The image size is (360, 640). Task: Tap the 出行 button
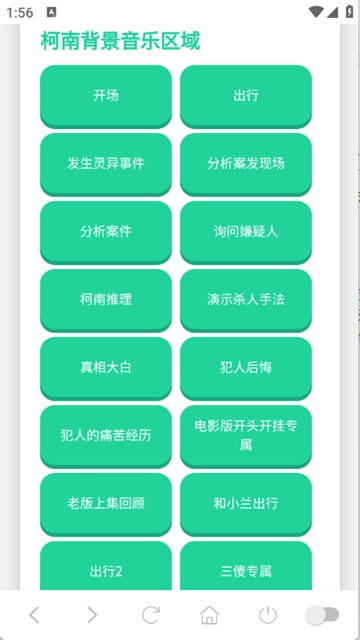tap(246, 96)
